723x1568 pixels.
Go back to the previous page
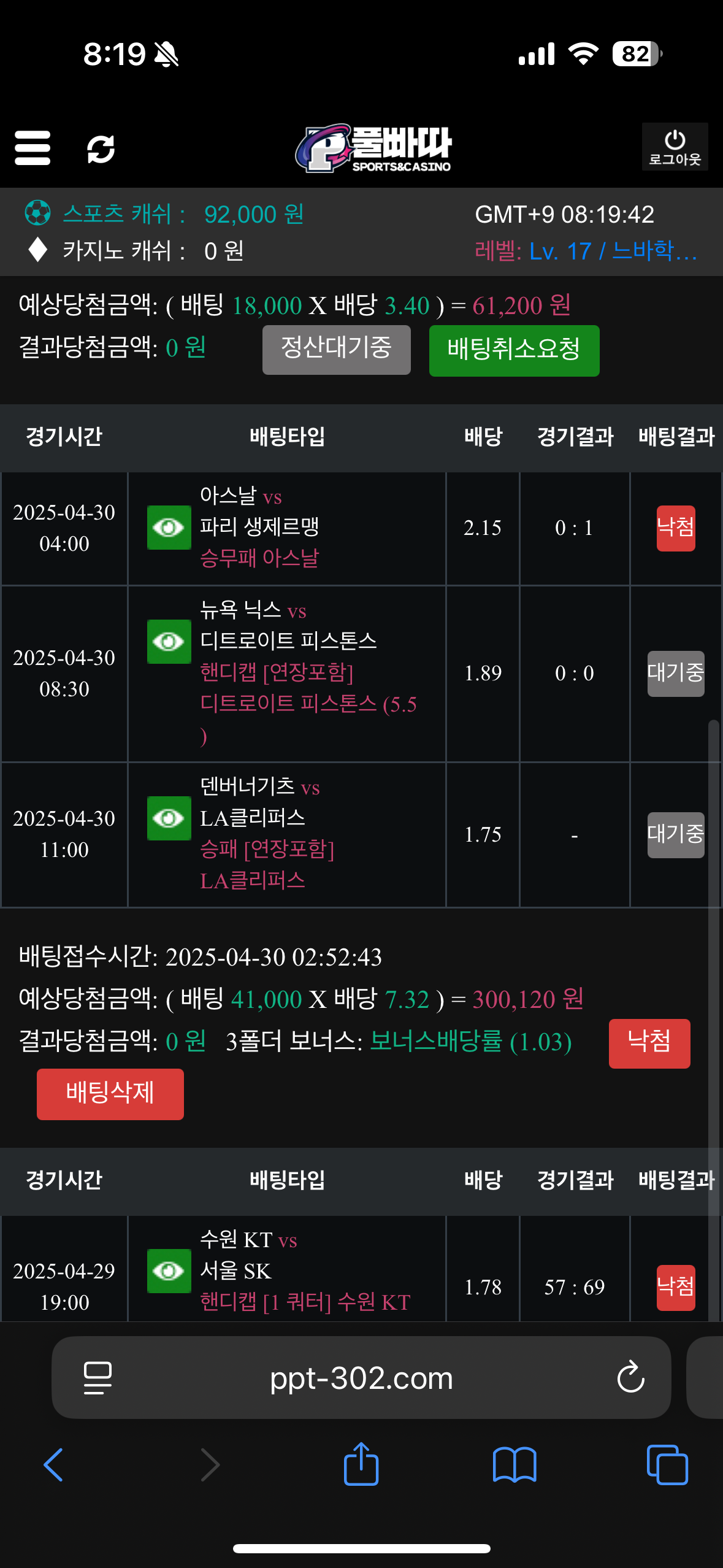point(53,1465)
